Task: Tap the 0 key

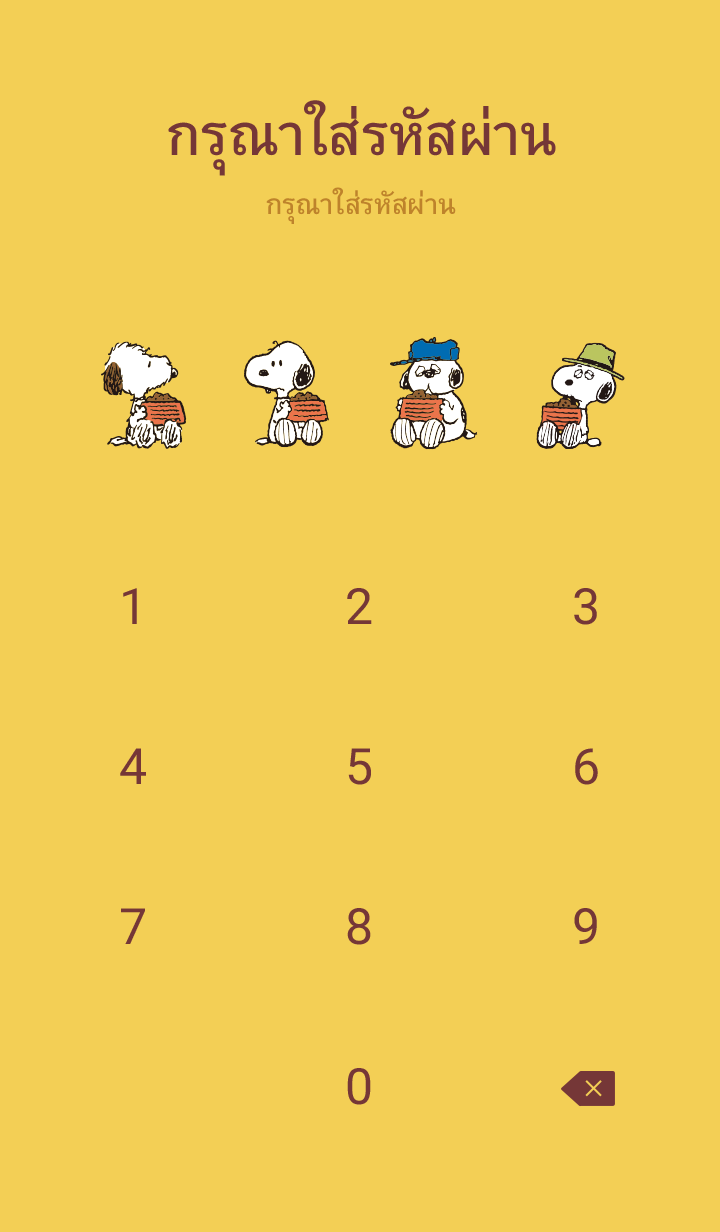Action: click(359, 1088)
